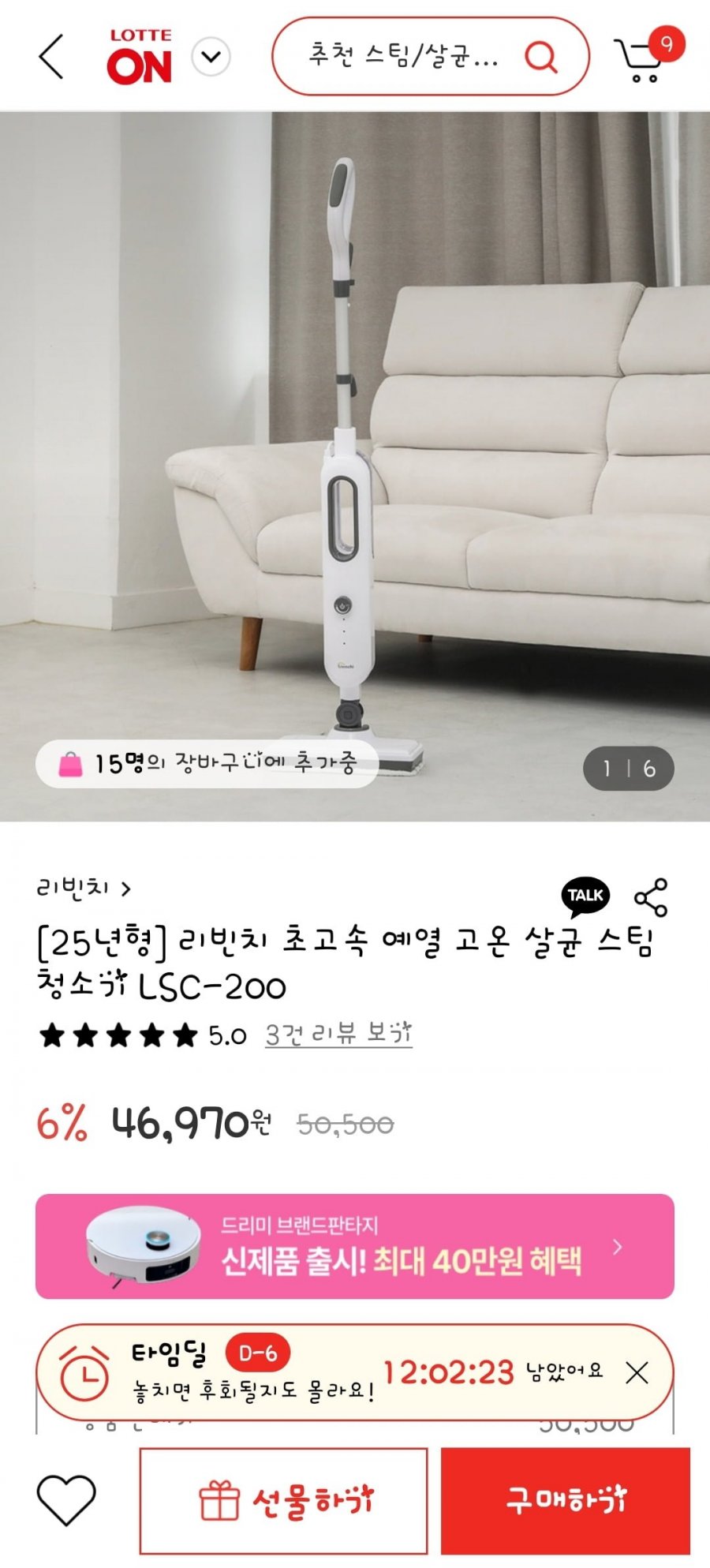This screenshot has width=710, height=1568.
Task: Open the 드리미 브랜드판타지 promotion banner
Action: (x=355, y=1247)
